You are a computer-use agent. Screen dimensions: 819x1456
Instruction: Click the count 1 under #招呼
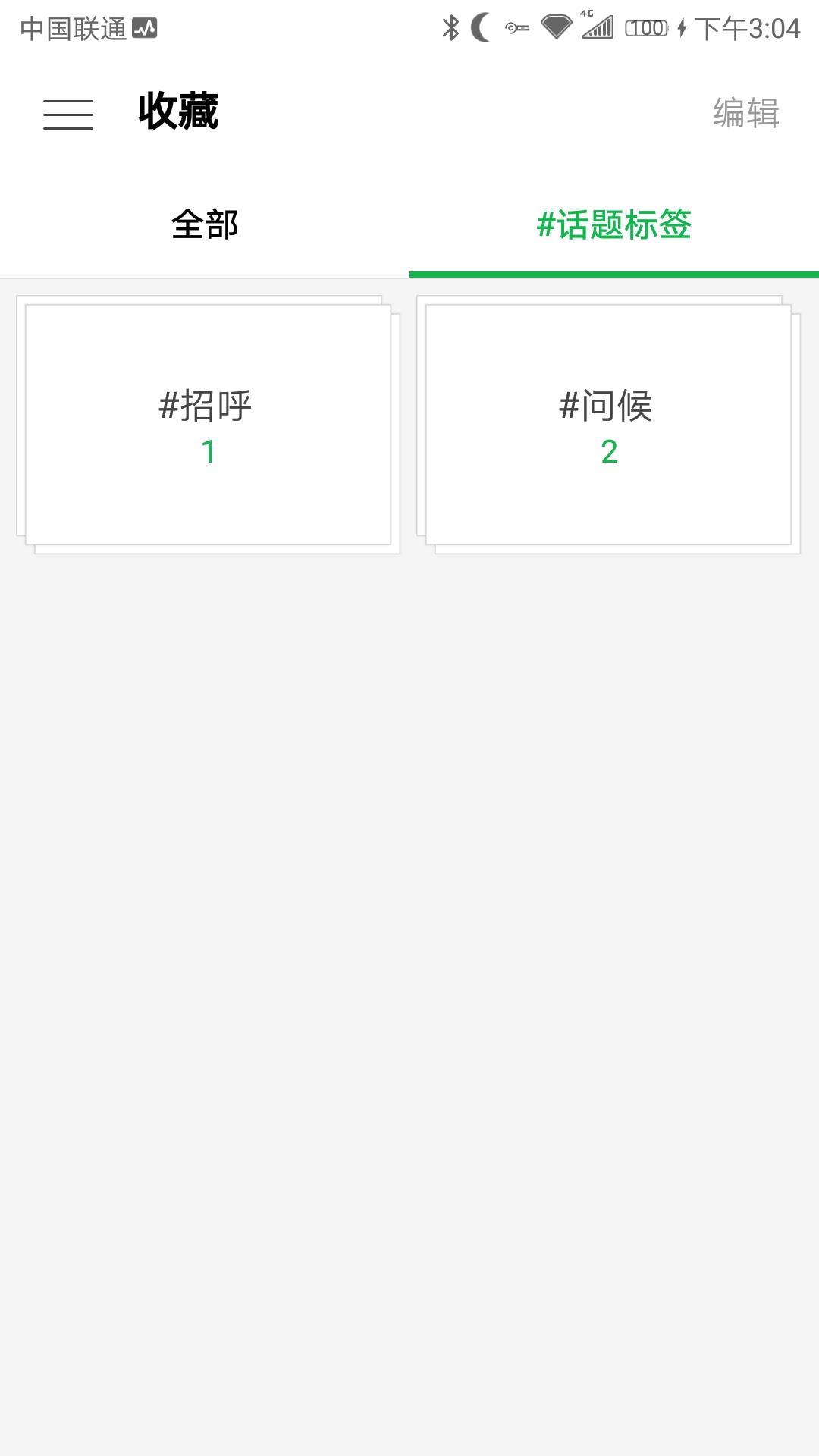[206, 453]
